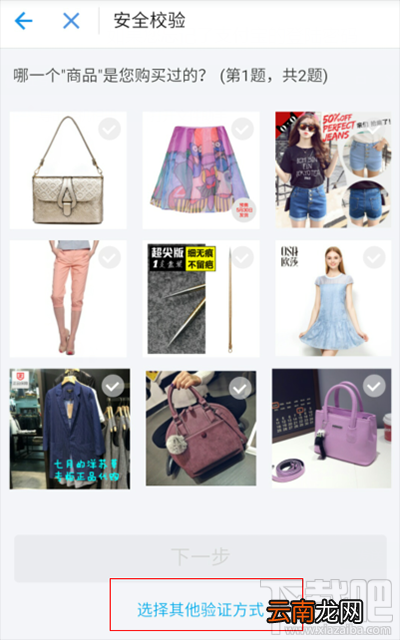Select the needle tool product
Viewport: 400px width, 640px height.
(201, 299)
